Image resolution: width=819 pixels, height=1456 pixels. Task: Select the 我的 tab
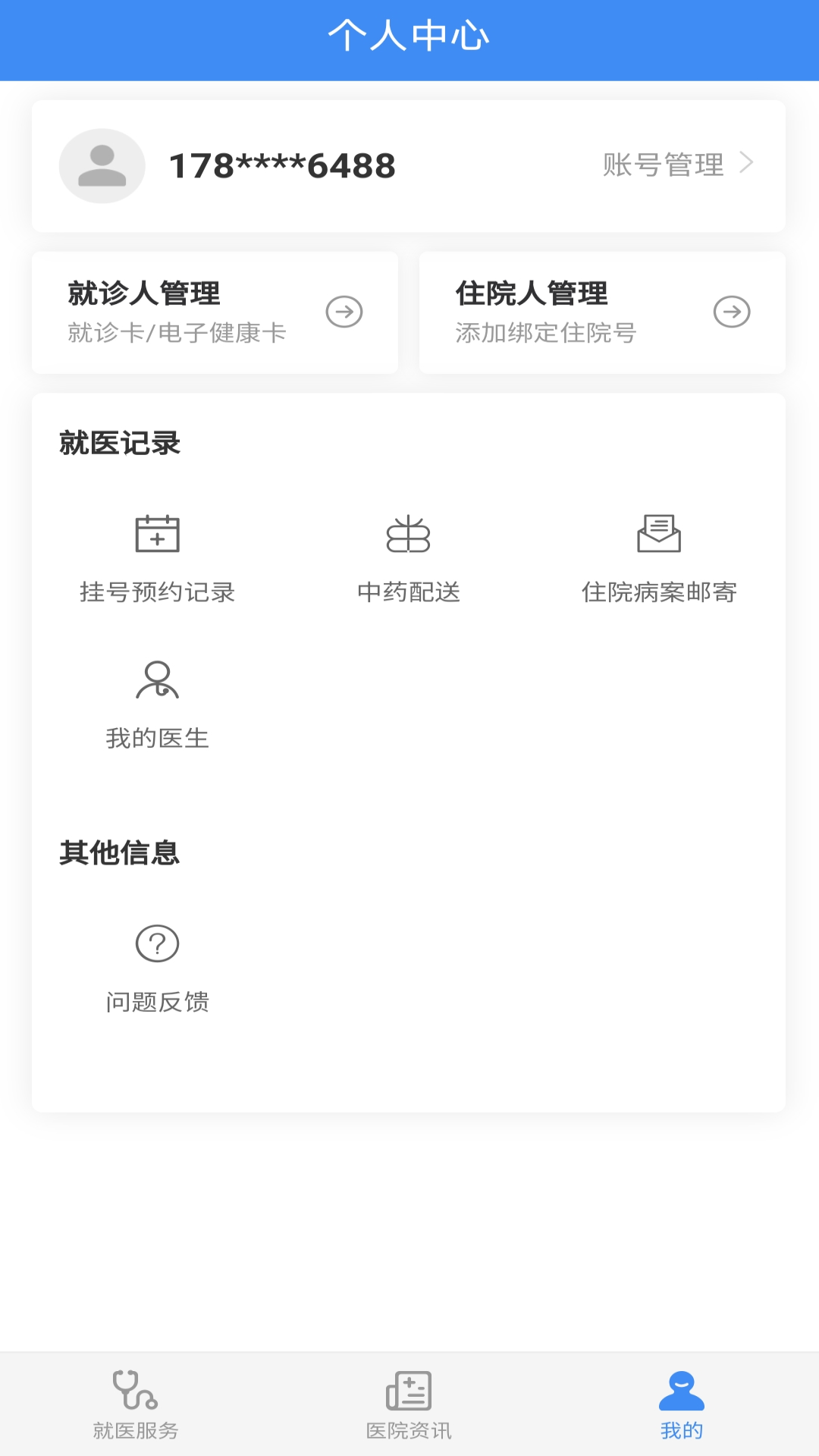point(682,1404)
